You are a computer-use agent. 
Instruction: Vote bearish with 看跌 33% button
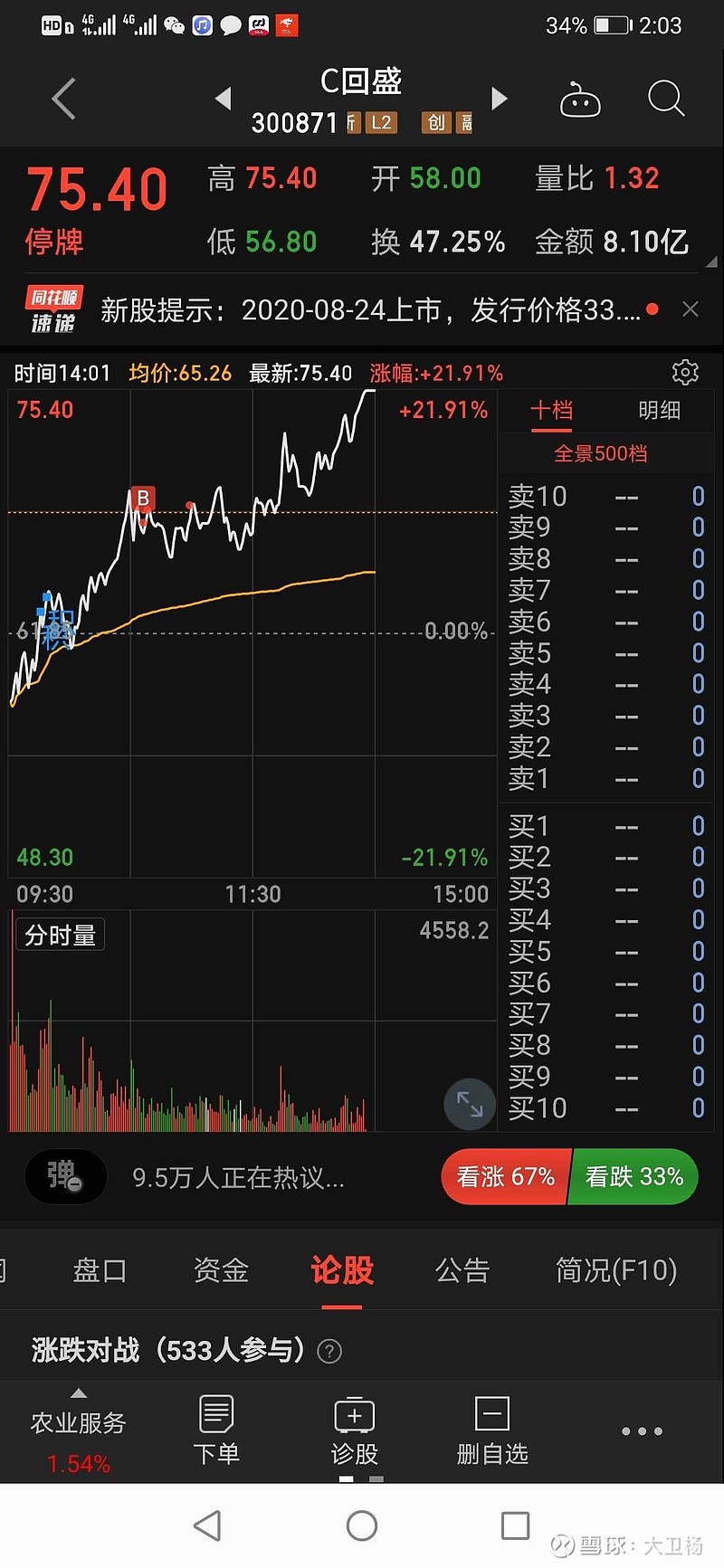(633, 1176)
